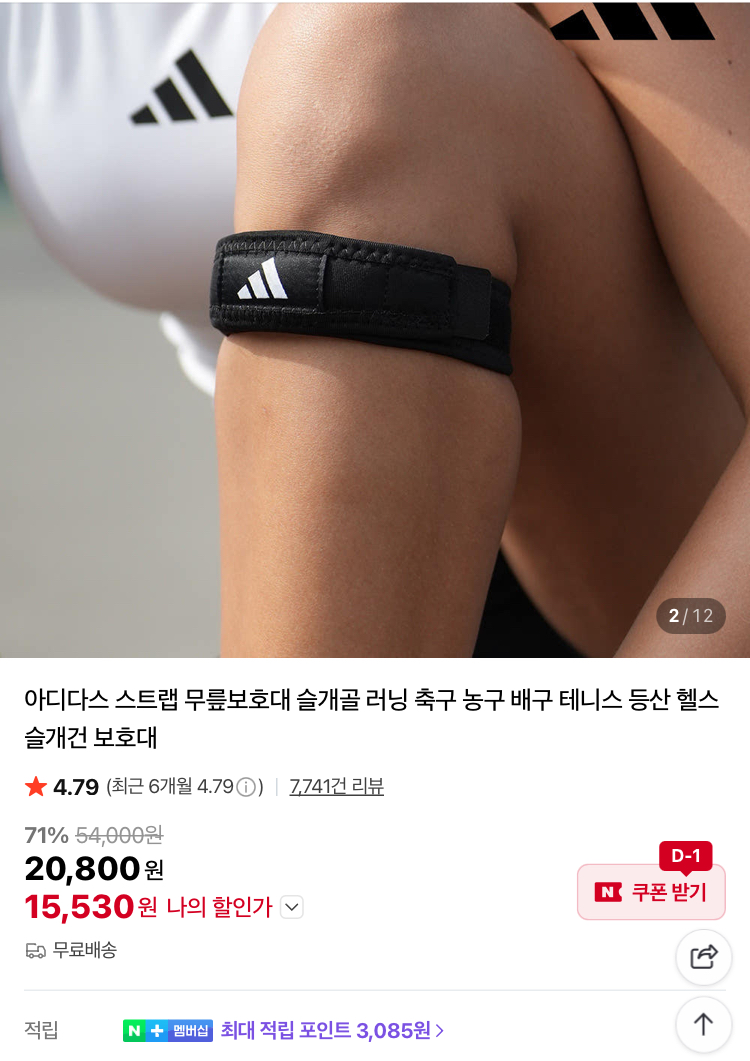Open the 7,741건 리뷰 reviews link

tap(336, 787)
